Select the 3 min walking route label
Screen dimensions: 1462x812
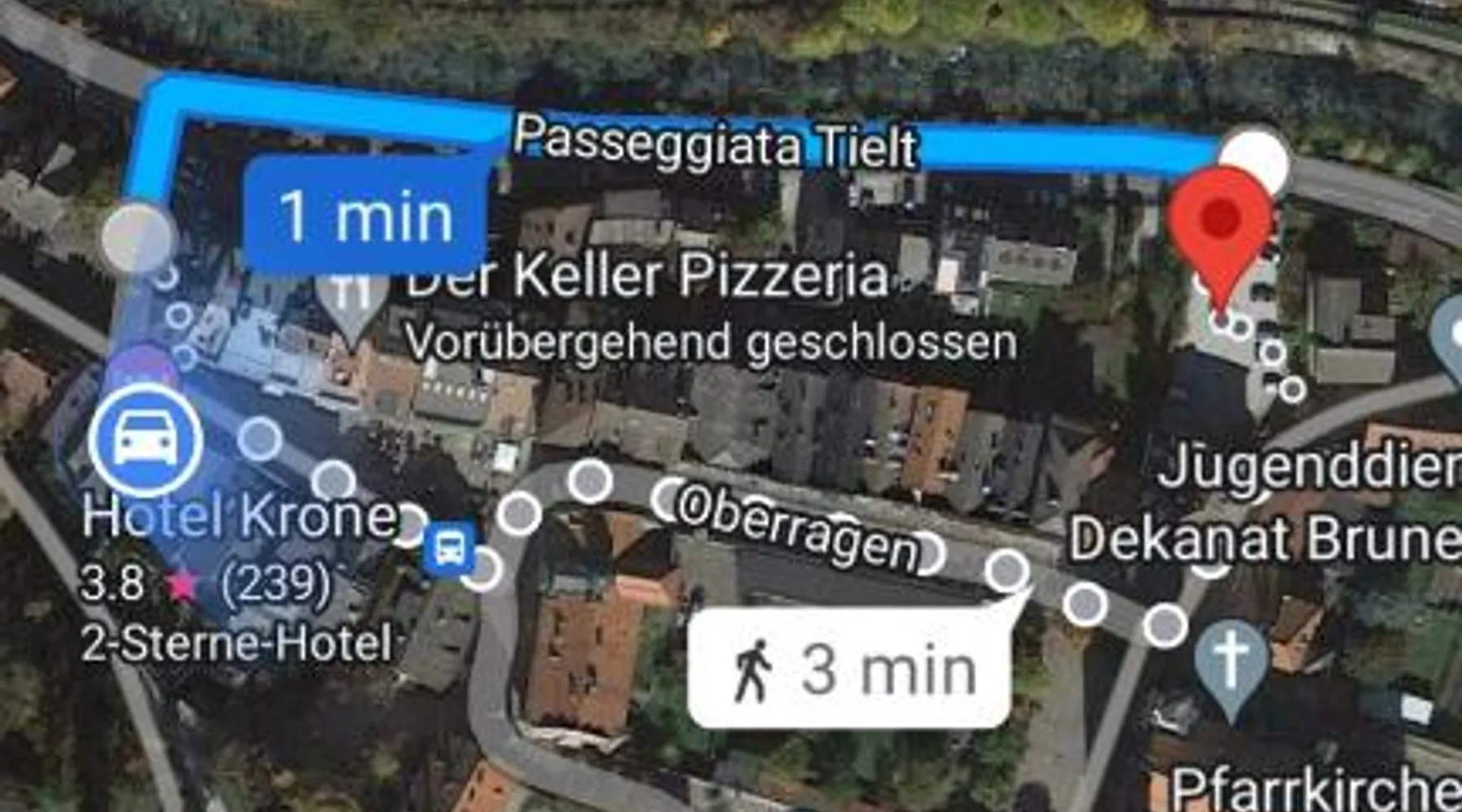[x=849, y=669]
